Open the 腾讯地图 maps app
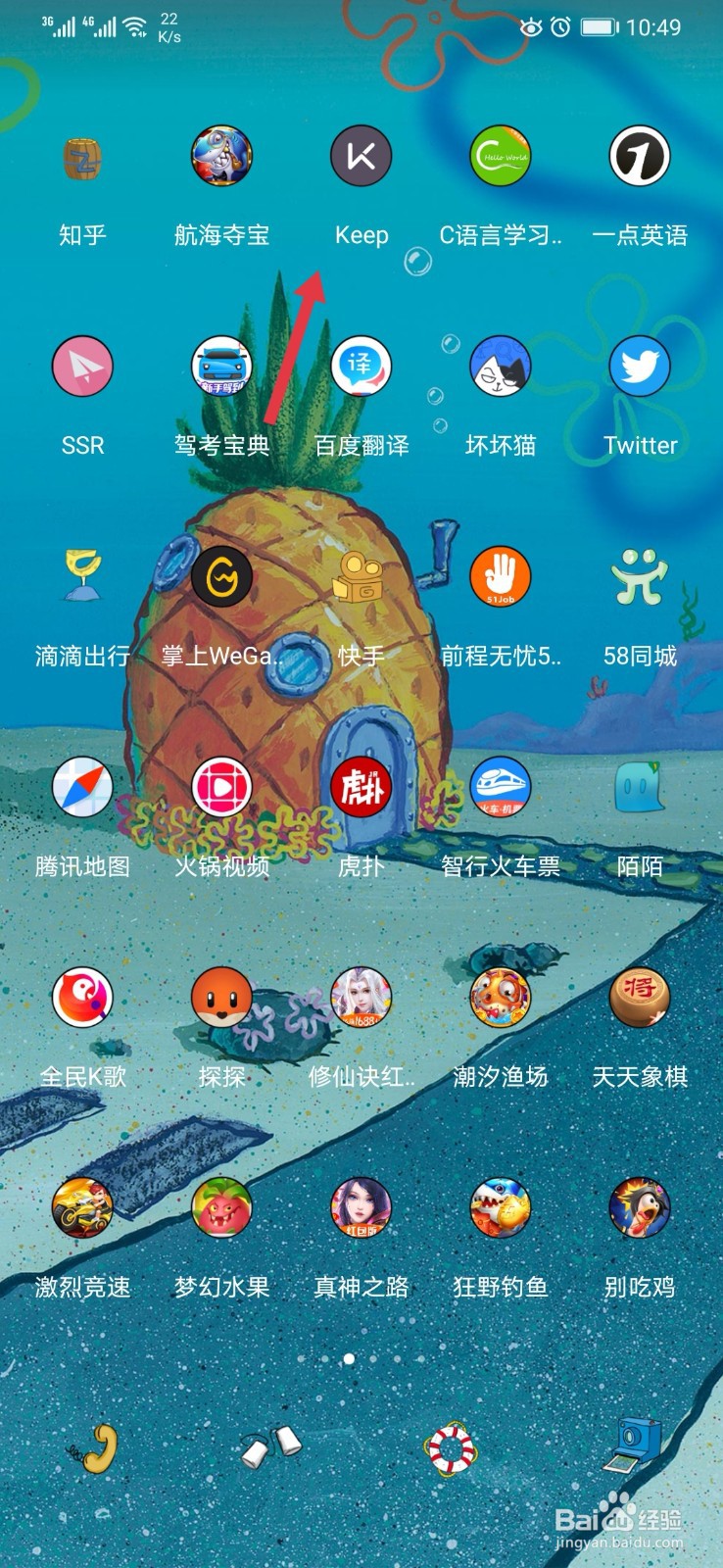Image resolution: width=723 pixels, height=1568 pixels. pyautogui.click(x=82, y=787)
